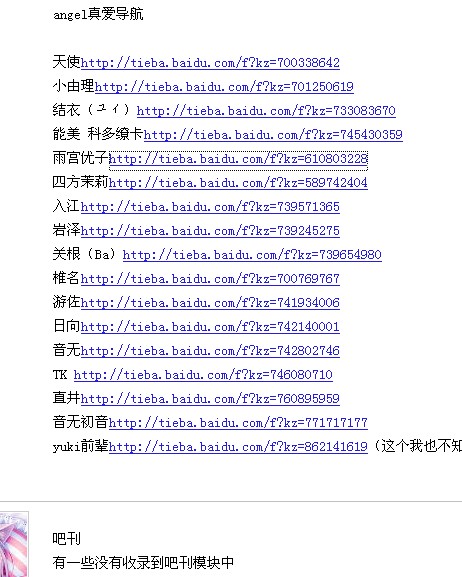Open the 音无初音 link ending 771717177
This screenshot has width=462, height=577.
(x=238, y=422)
